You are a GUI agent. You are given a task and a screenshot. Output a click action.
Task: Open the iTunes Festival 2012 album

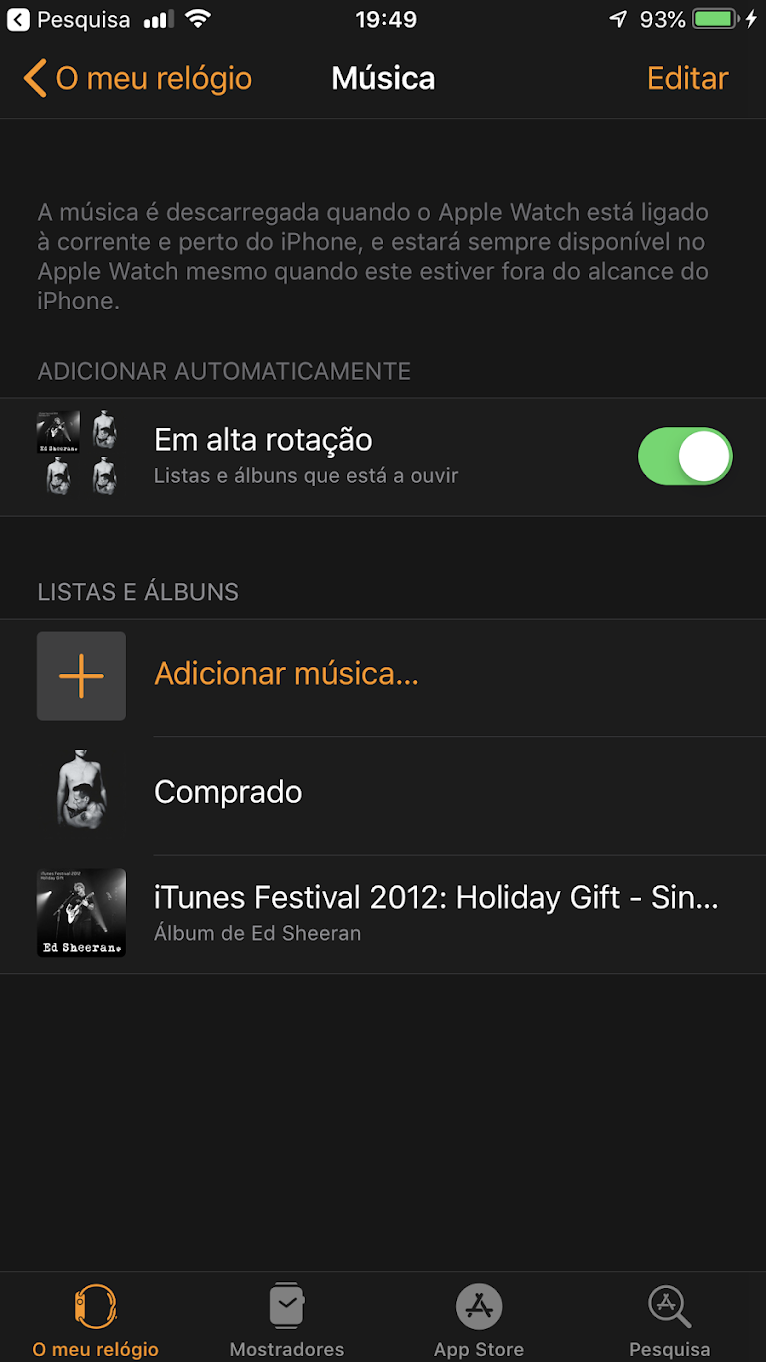click(x=436, y=912)
